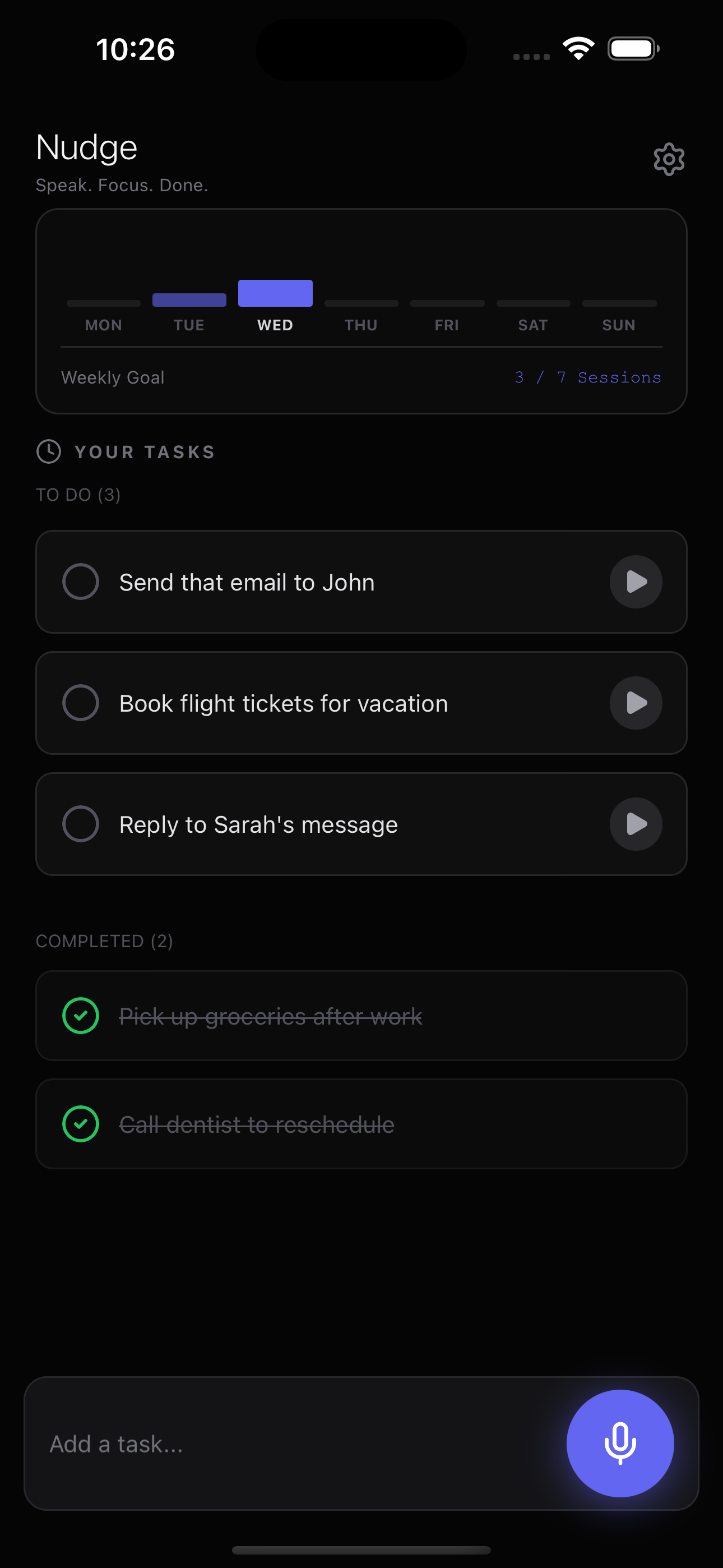Screen dimensions: 723x1568
Task: Click the clock icon beside YOUR TASKS
Action: point(49,451)
